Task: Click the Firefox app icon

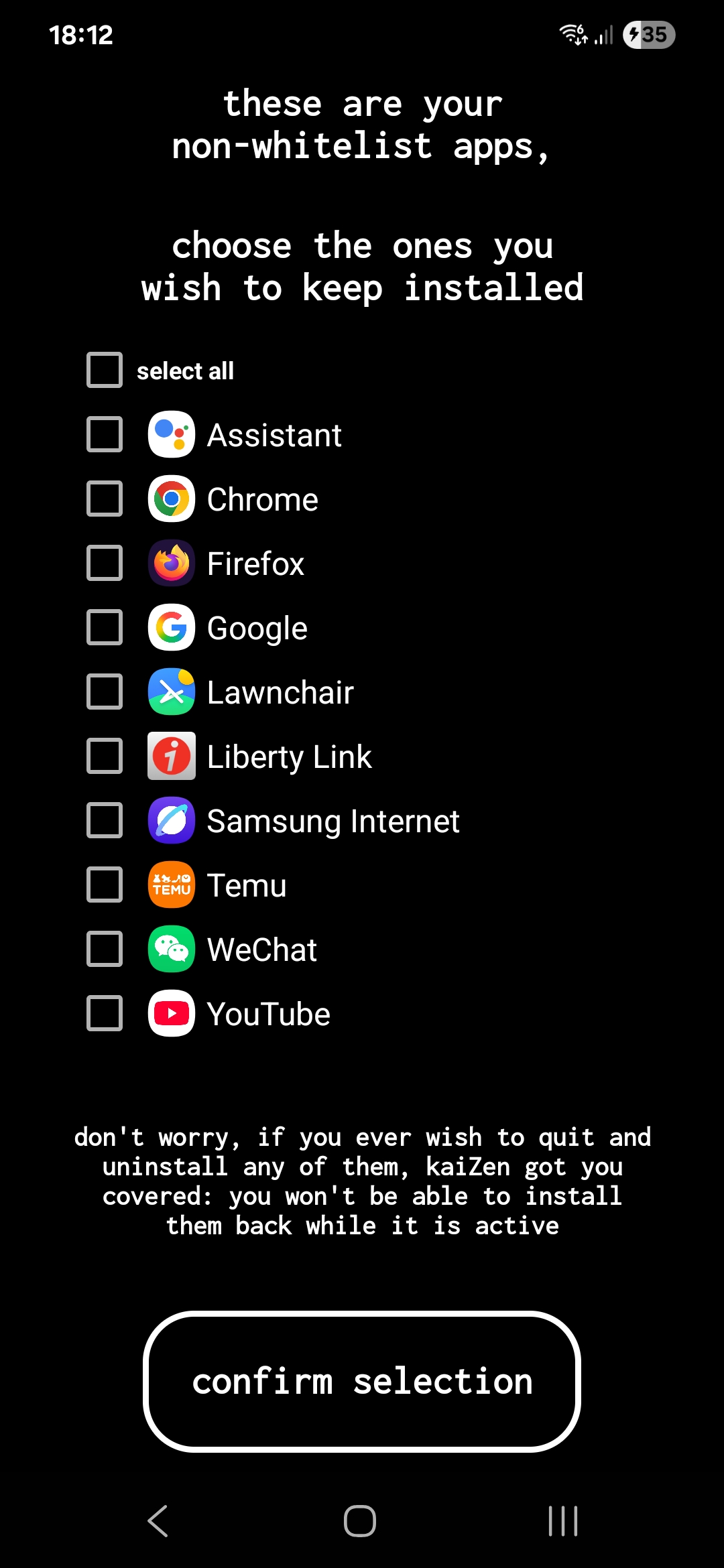Action: (x=171, y=564)
